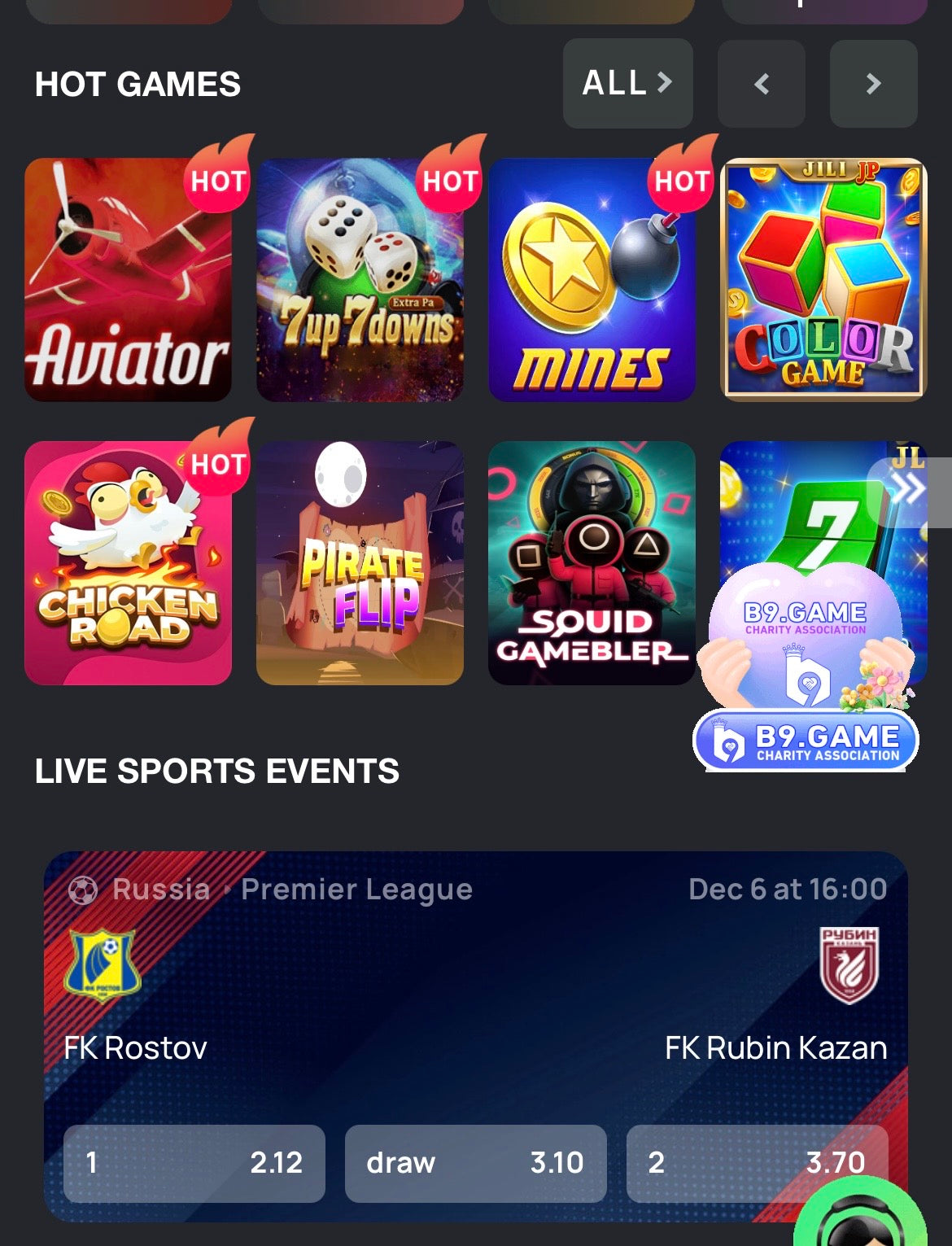Open 7up 7downs game
The width and height of the screenshot is (952, 1246).
360,279
